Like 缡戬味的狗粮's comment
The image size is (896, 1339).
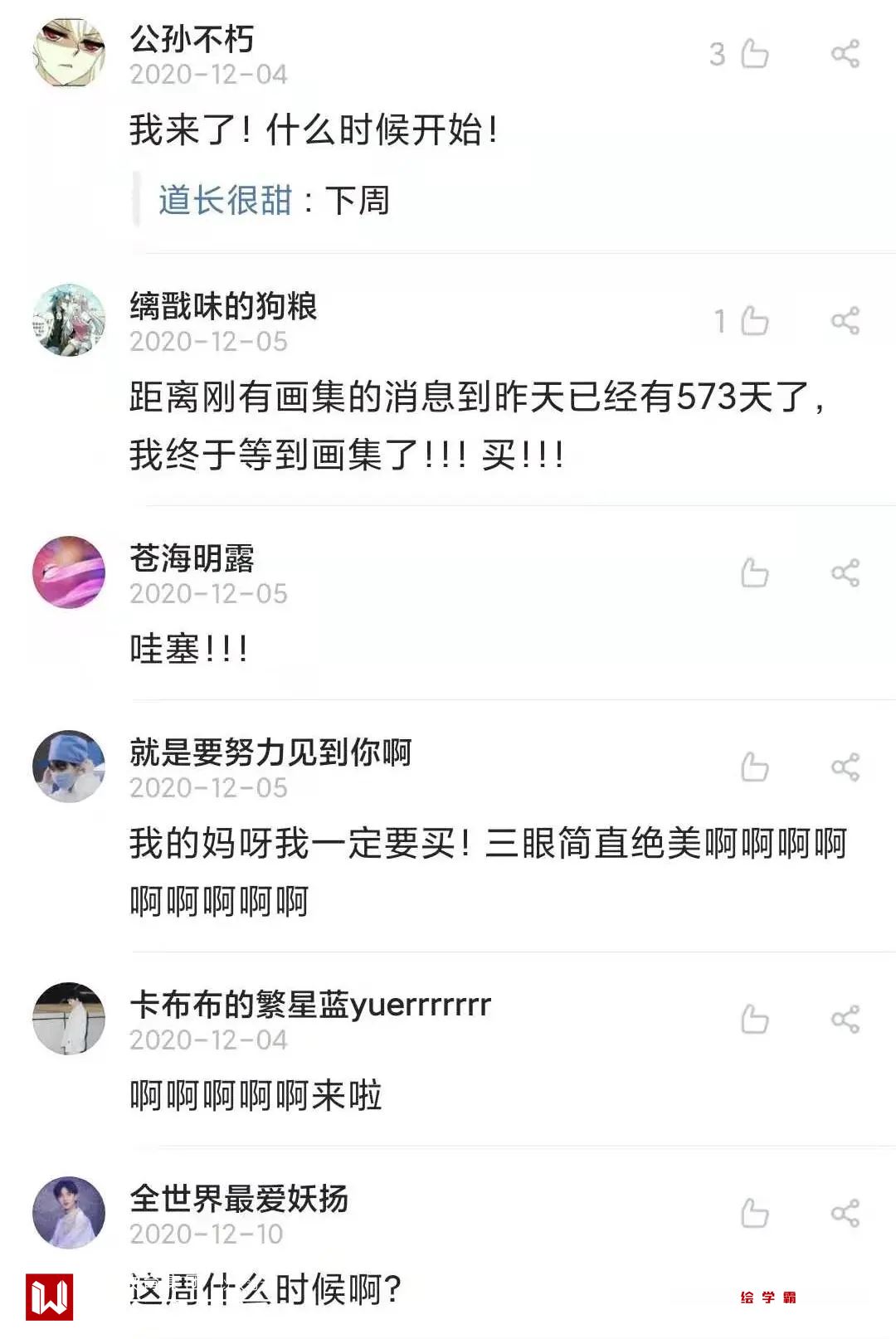pos(754,321)
